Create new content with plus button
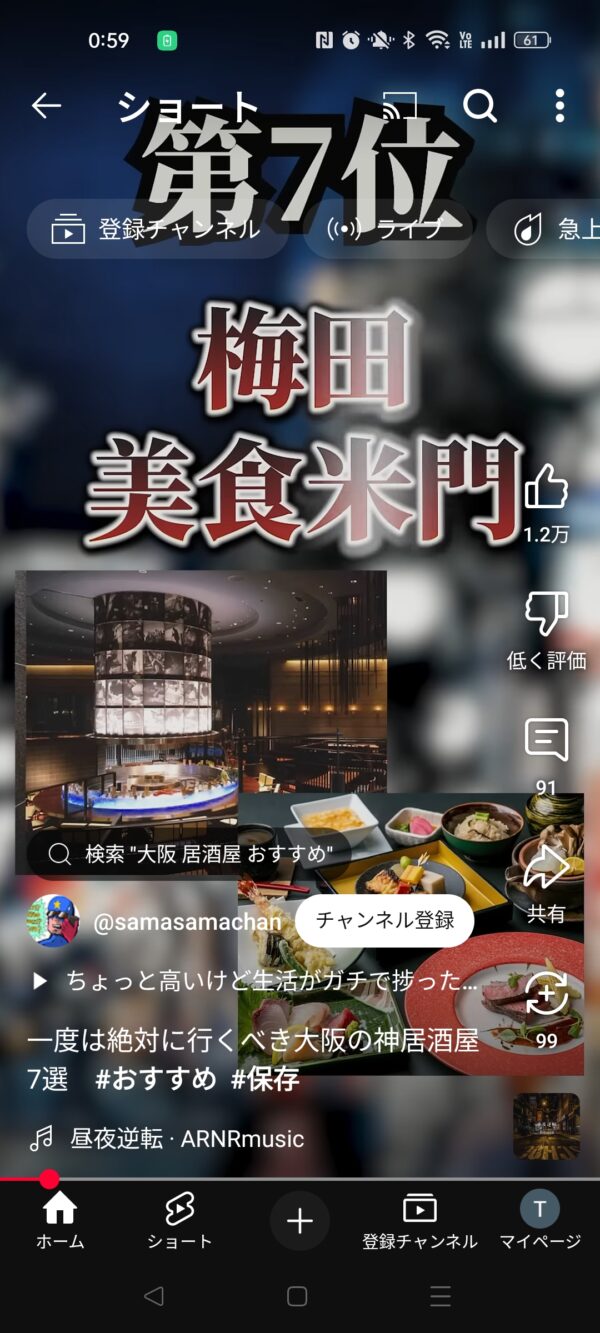This screenshot has height=1333, width=600. coord(300,1220)
